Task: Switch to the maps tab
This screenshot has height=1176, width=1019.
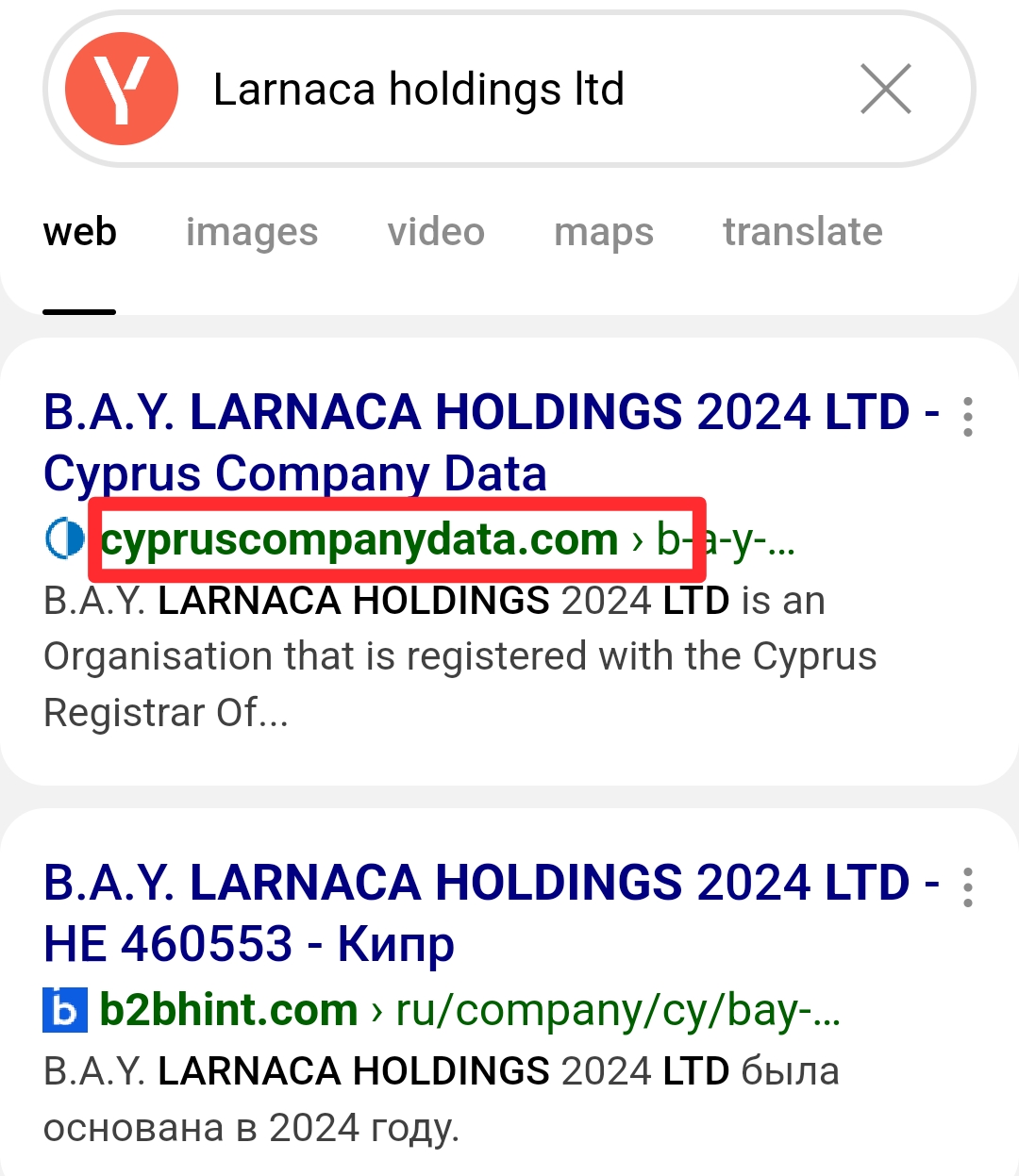Action: (604, 232)
